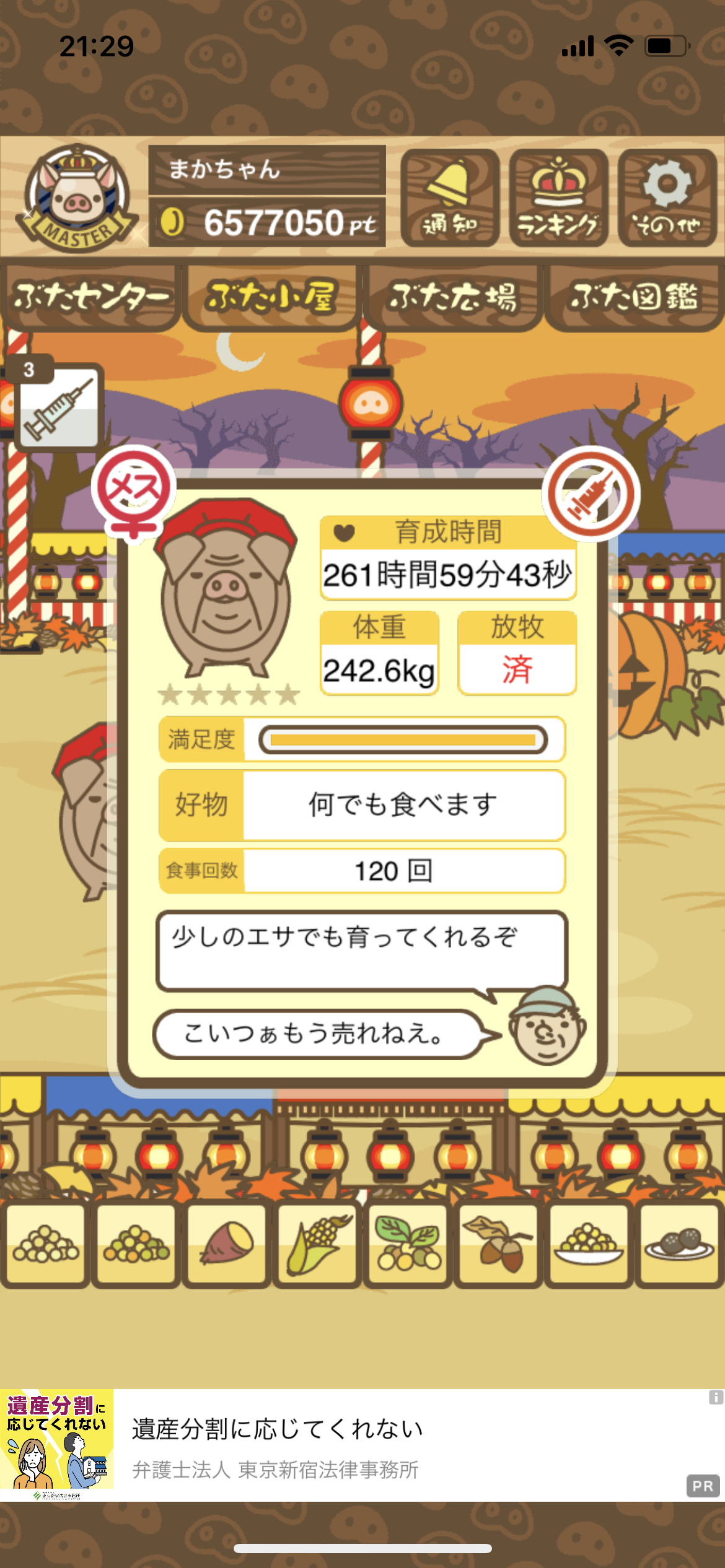This screenshot has width=725, height=1568.
Task: Tap the syringe item with count 3
Action: pyautogui.click(x=58, y=406)
